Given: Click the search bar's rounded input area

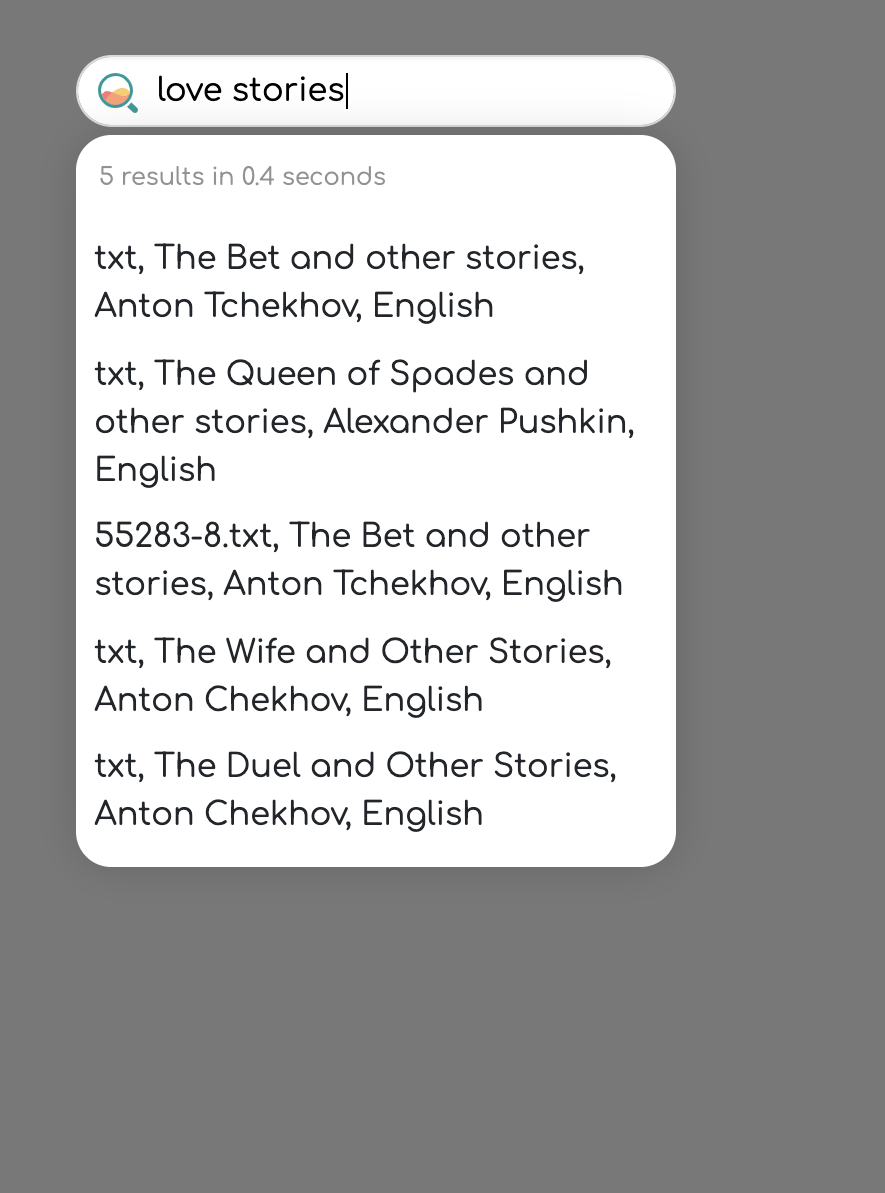Looking at the screenshot, I should (x=400, y=90).
